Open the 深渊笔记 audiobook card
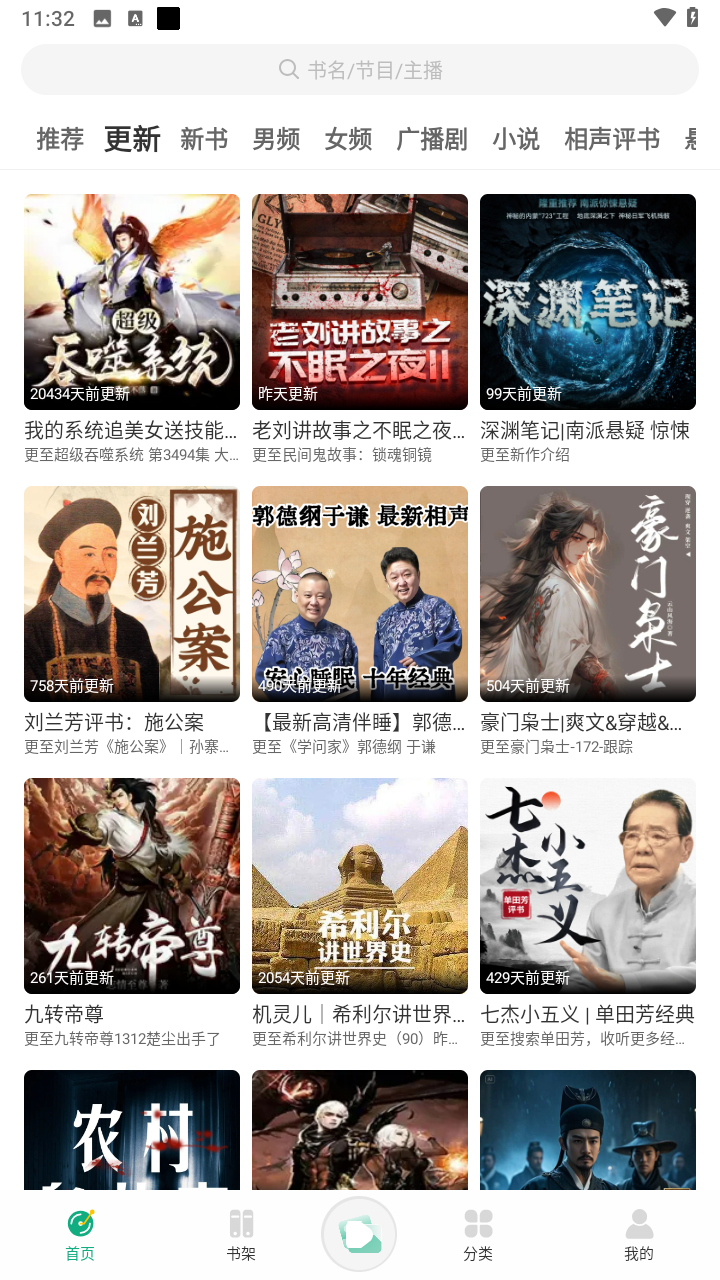Viewport: 720px width, 1280px height. coord(588,302)
